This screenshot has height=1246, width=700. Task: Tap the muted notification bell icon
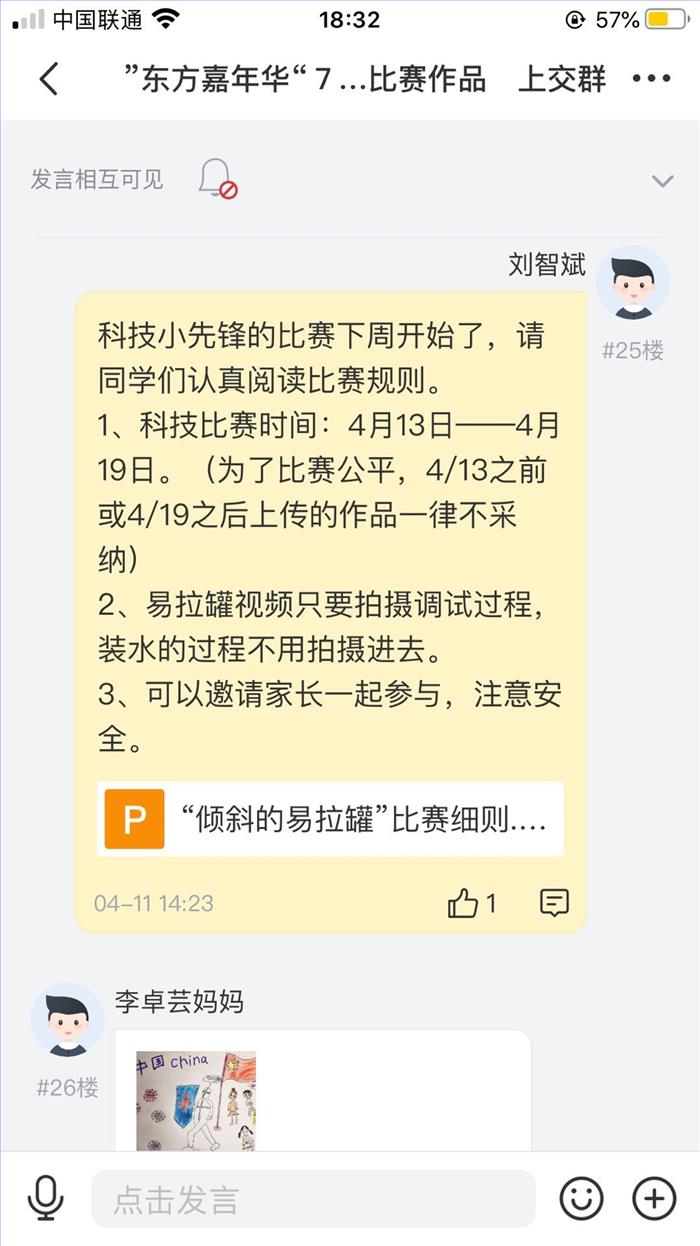[x=216, y=179]
